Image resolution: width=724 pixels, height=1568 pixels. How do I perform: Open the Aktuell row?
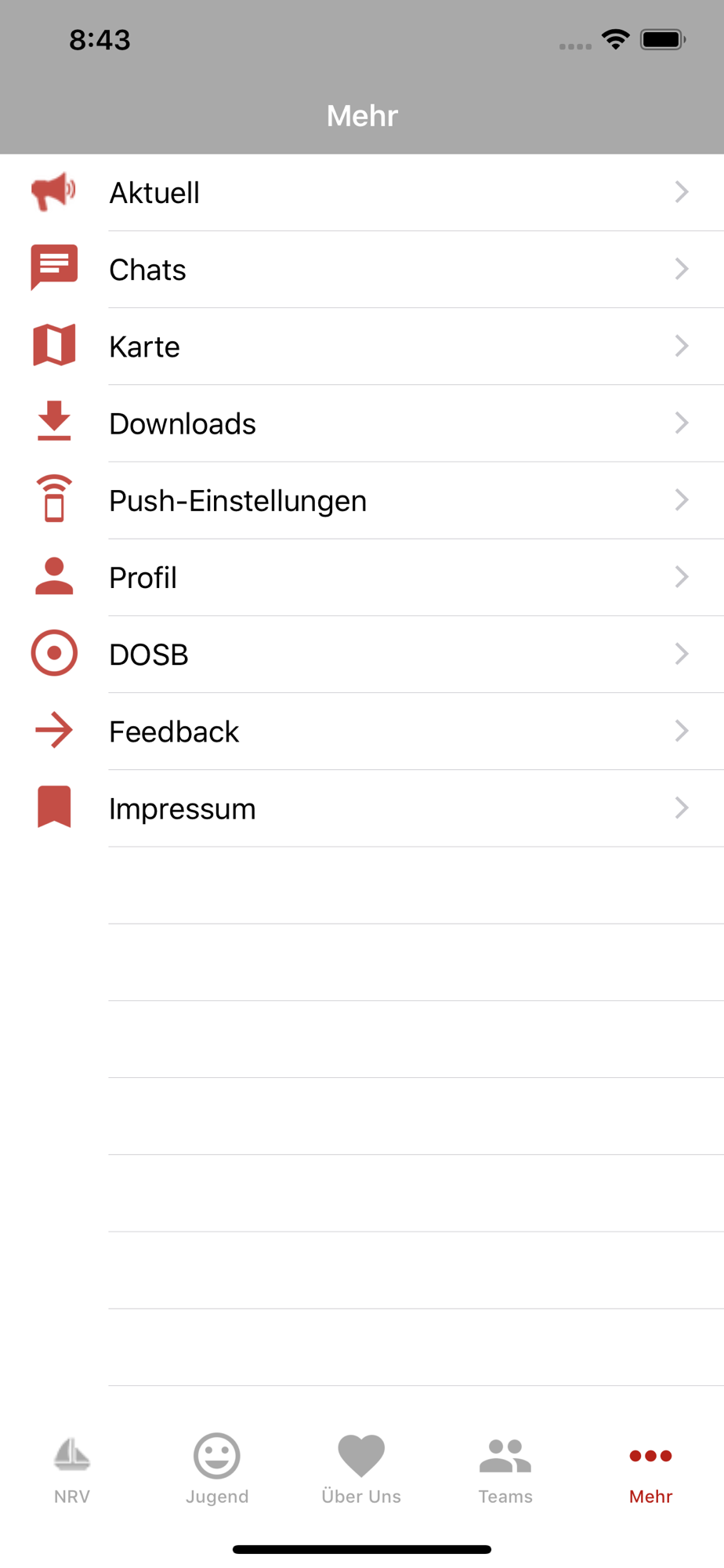pyautogui.click(x=362, y=193)
